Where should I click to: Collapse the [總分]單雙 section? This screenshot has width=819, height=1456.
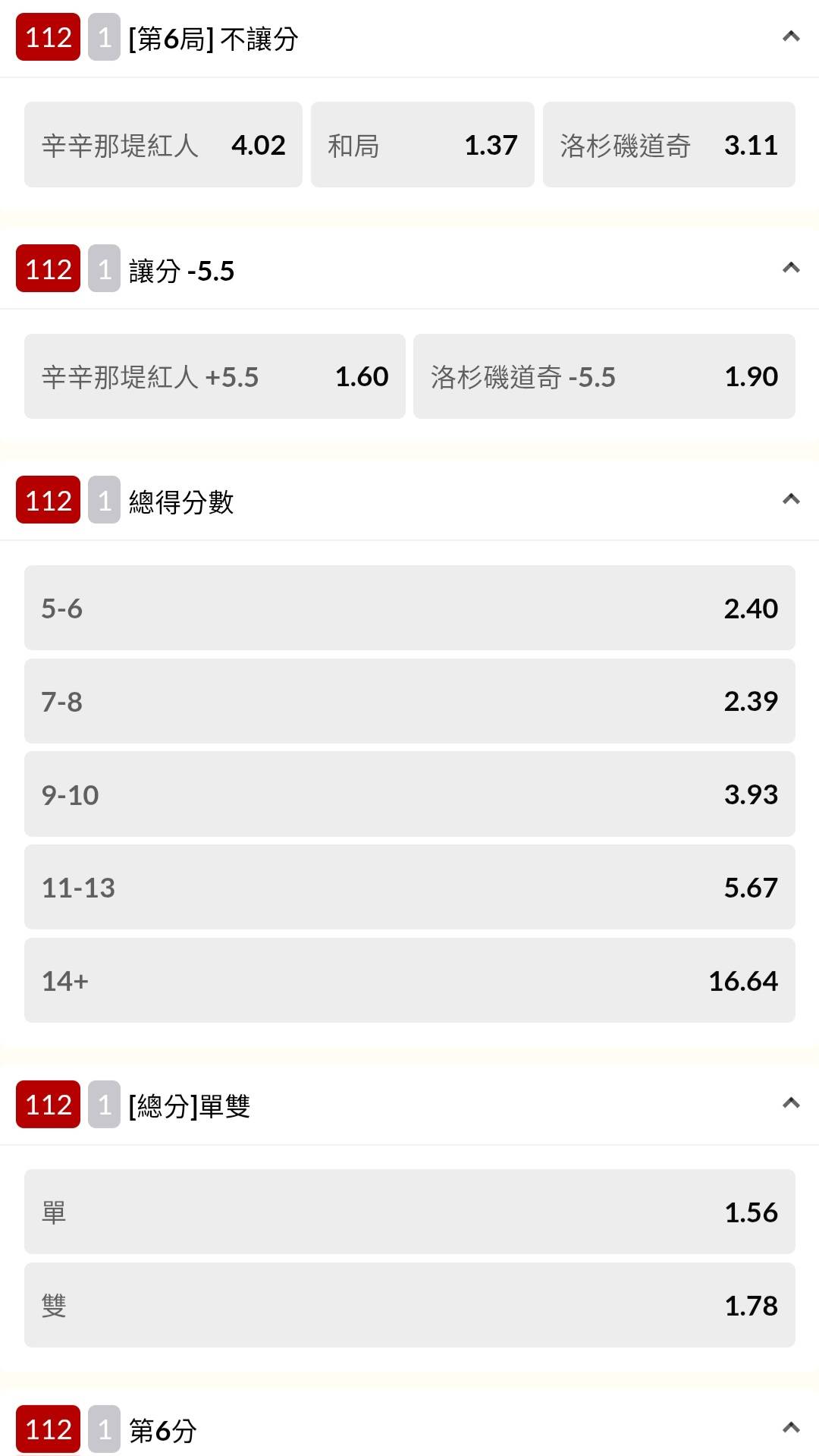(790, 1103)
